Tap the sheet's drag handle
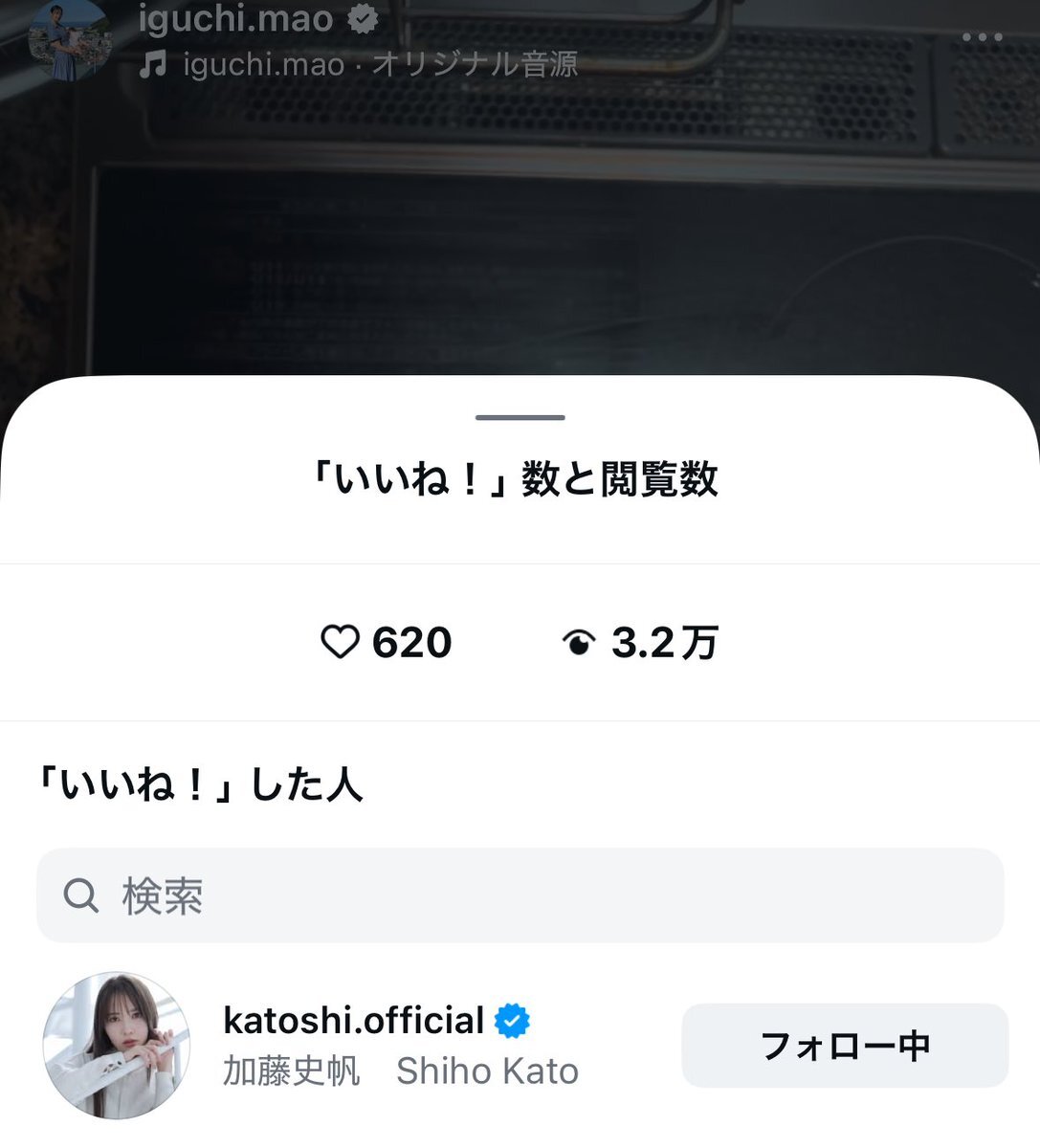Screen dimensions: 1040x1148 coord(520,418)
